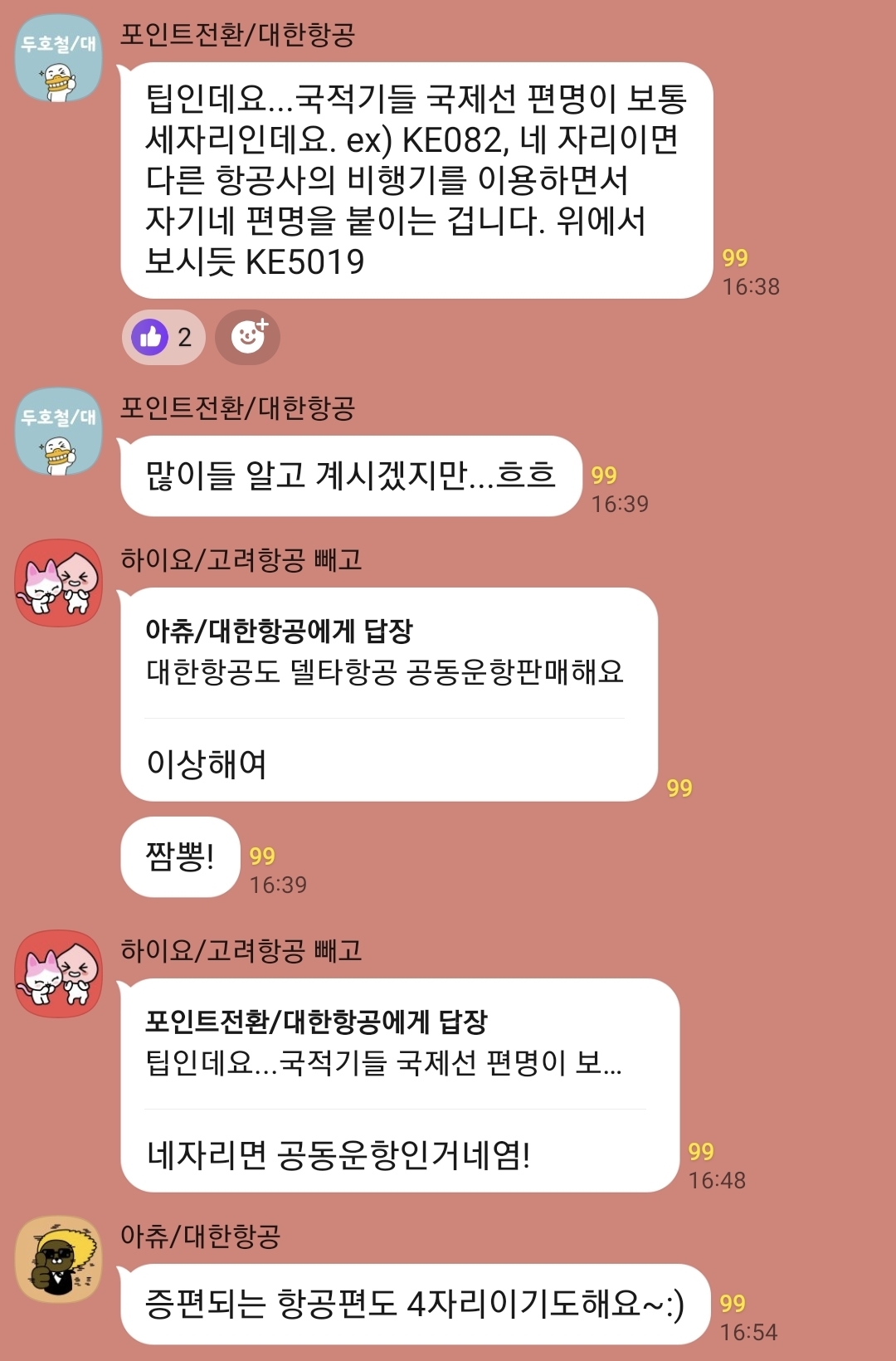Open 하이요/고려항공 빼고 avatar above 네자리면 공동운항인거네염 reply

59,973
